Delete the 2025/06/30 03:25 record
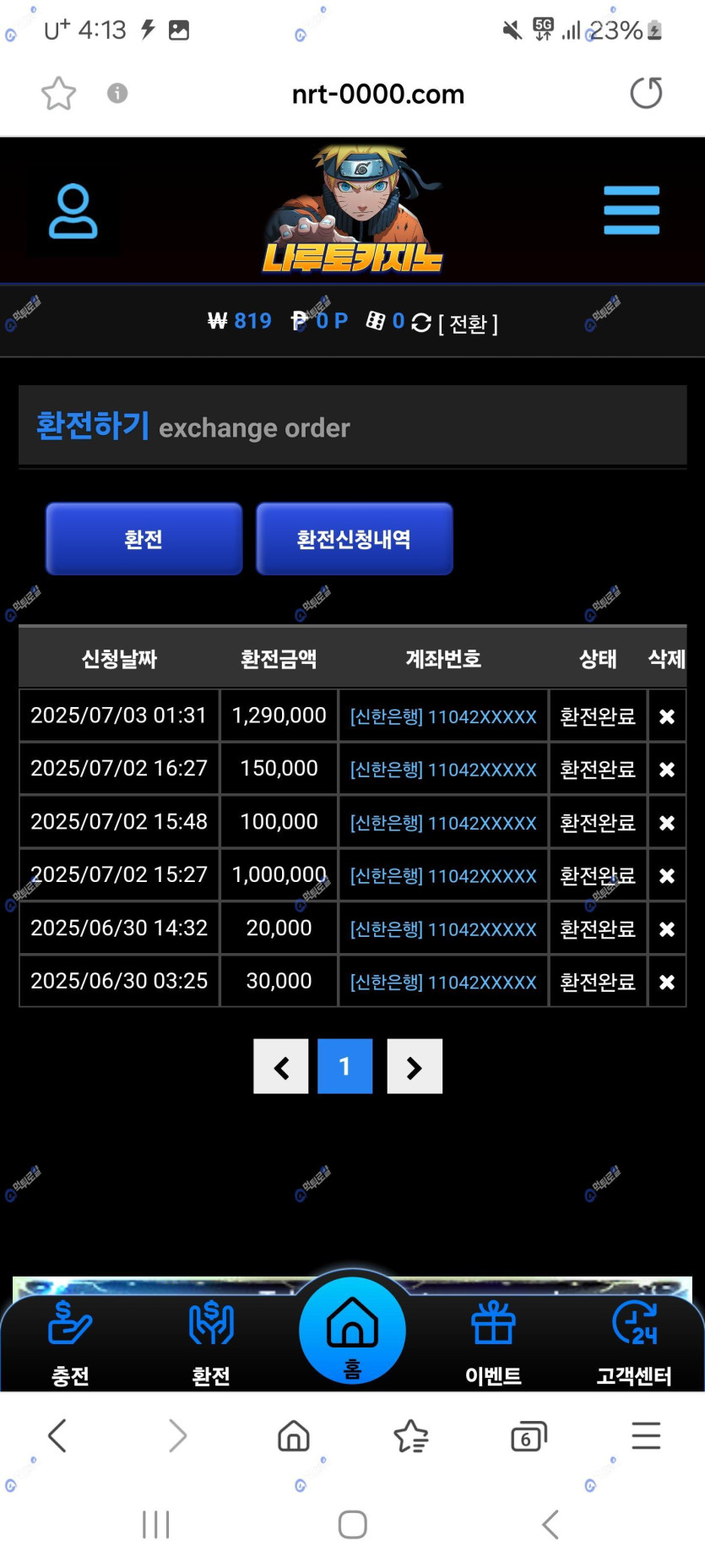The image size is (705, 1568). [x=666, y=983]
